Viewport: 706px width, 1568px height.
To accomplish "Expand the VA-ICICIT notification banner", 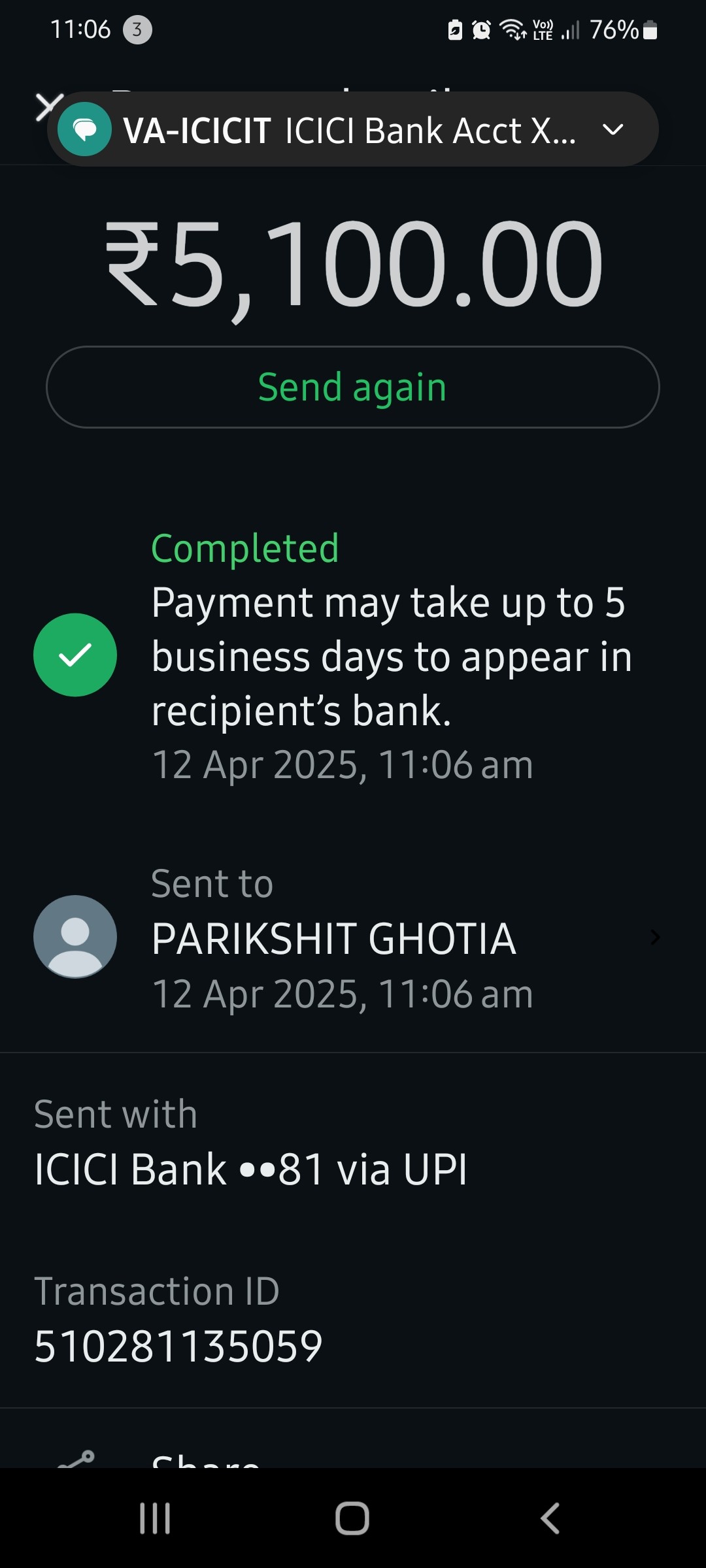I will click(613, 129).
